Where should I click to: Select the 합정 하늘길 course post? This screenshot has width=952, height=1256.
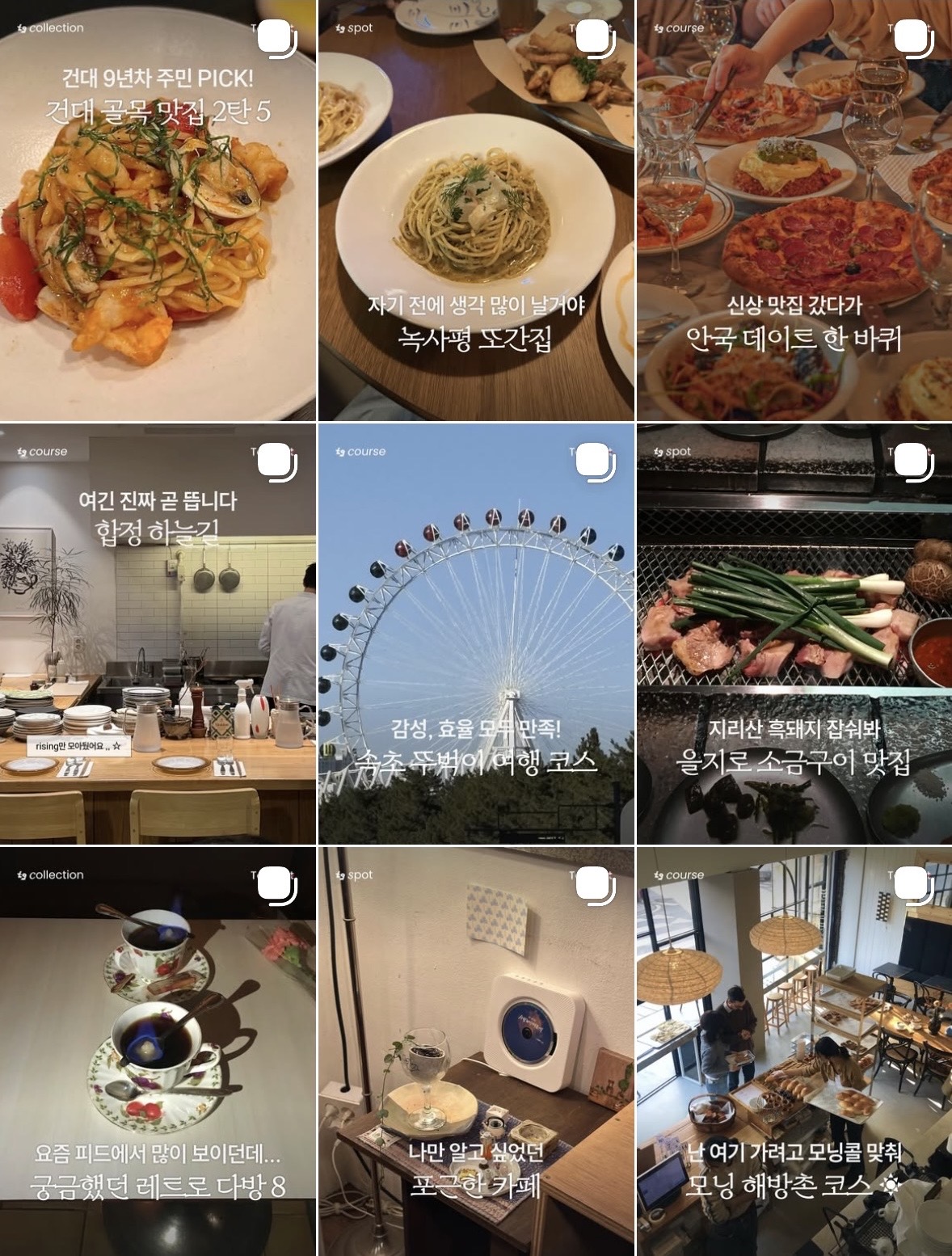(x=158, y=634)
